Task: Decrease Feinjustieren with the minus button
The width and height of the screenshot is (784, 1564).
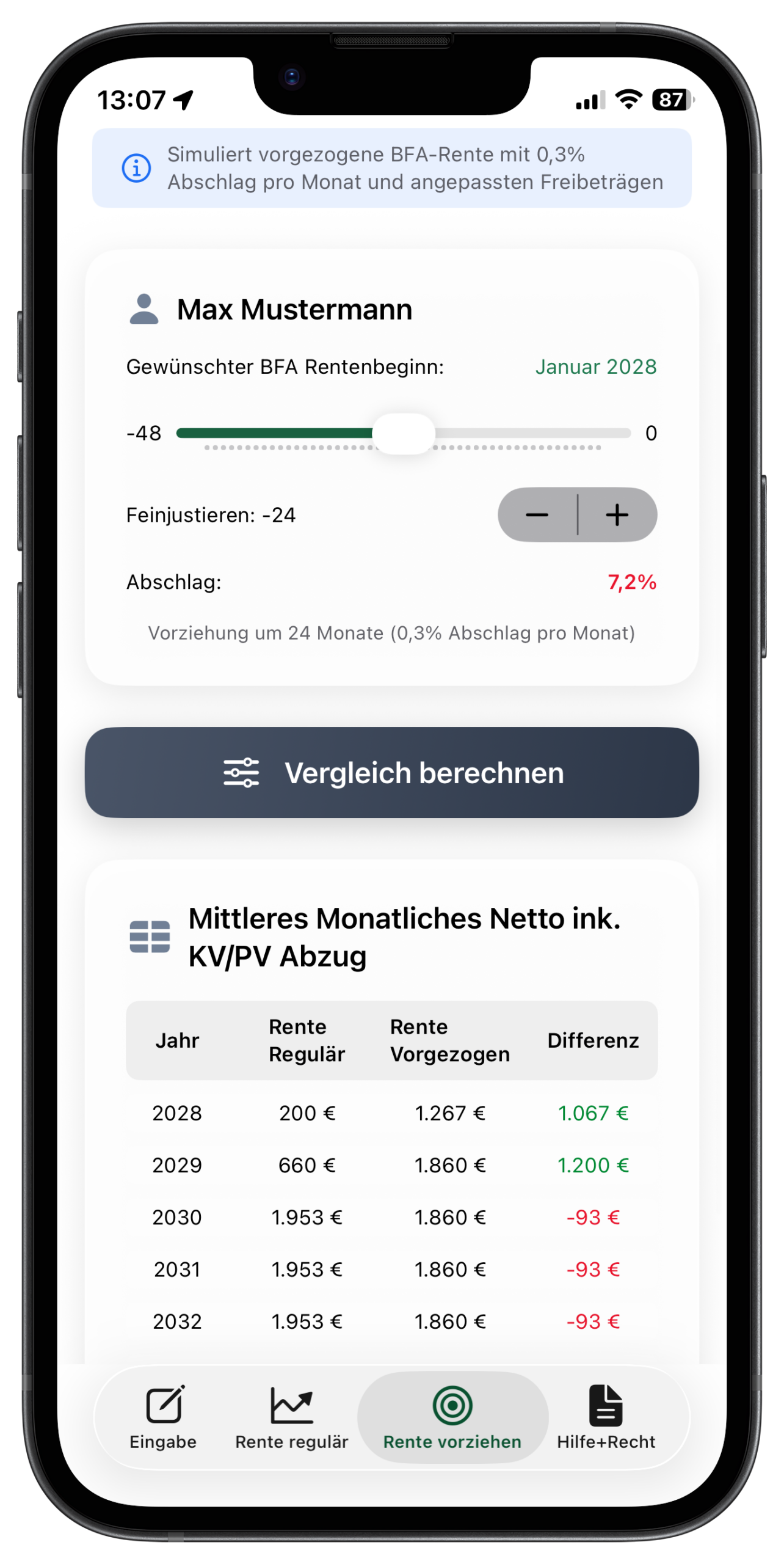Action: [x=537, y=514]
